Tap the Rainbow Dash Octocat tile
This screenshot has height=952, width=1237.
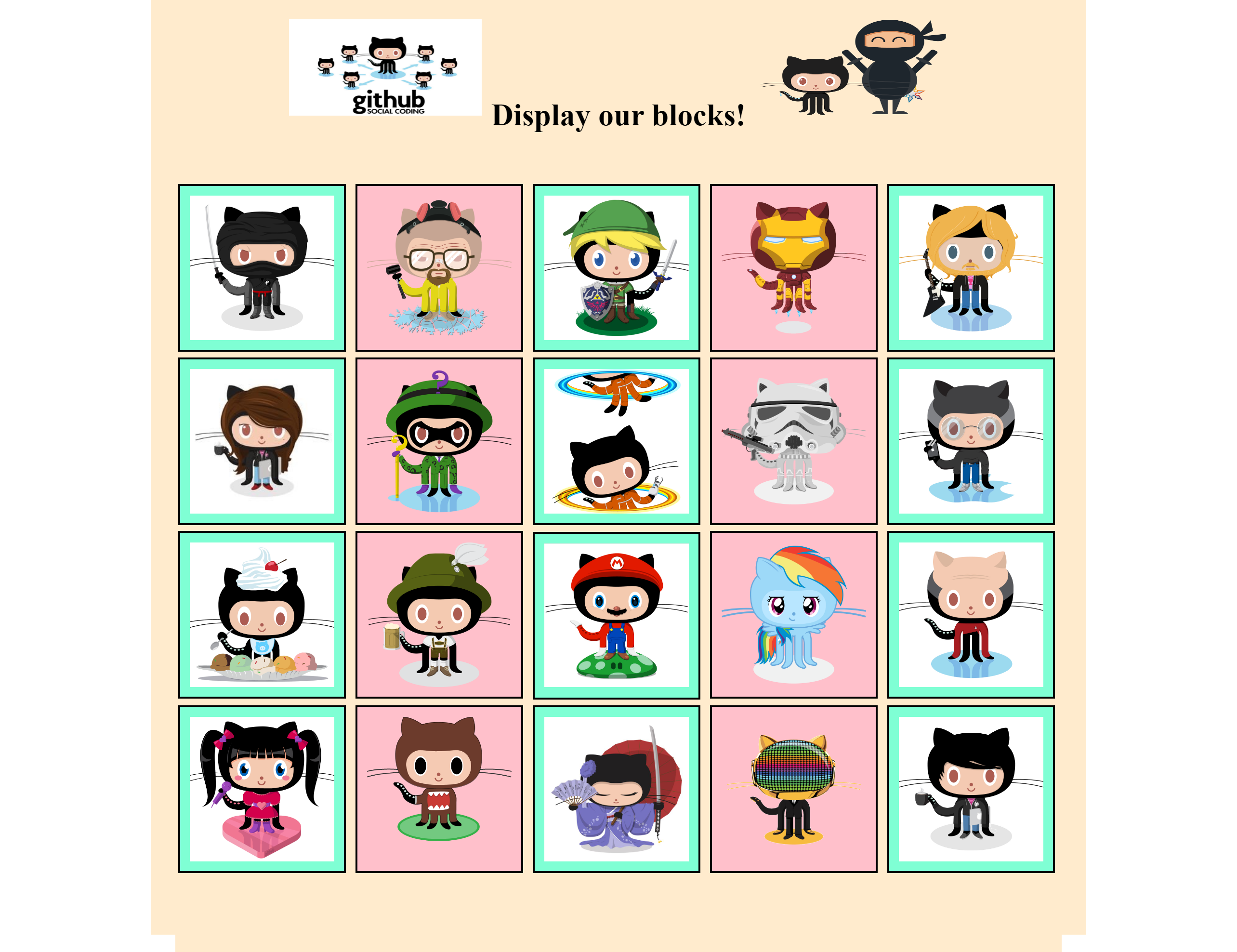(793, 614)
